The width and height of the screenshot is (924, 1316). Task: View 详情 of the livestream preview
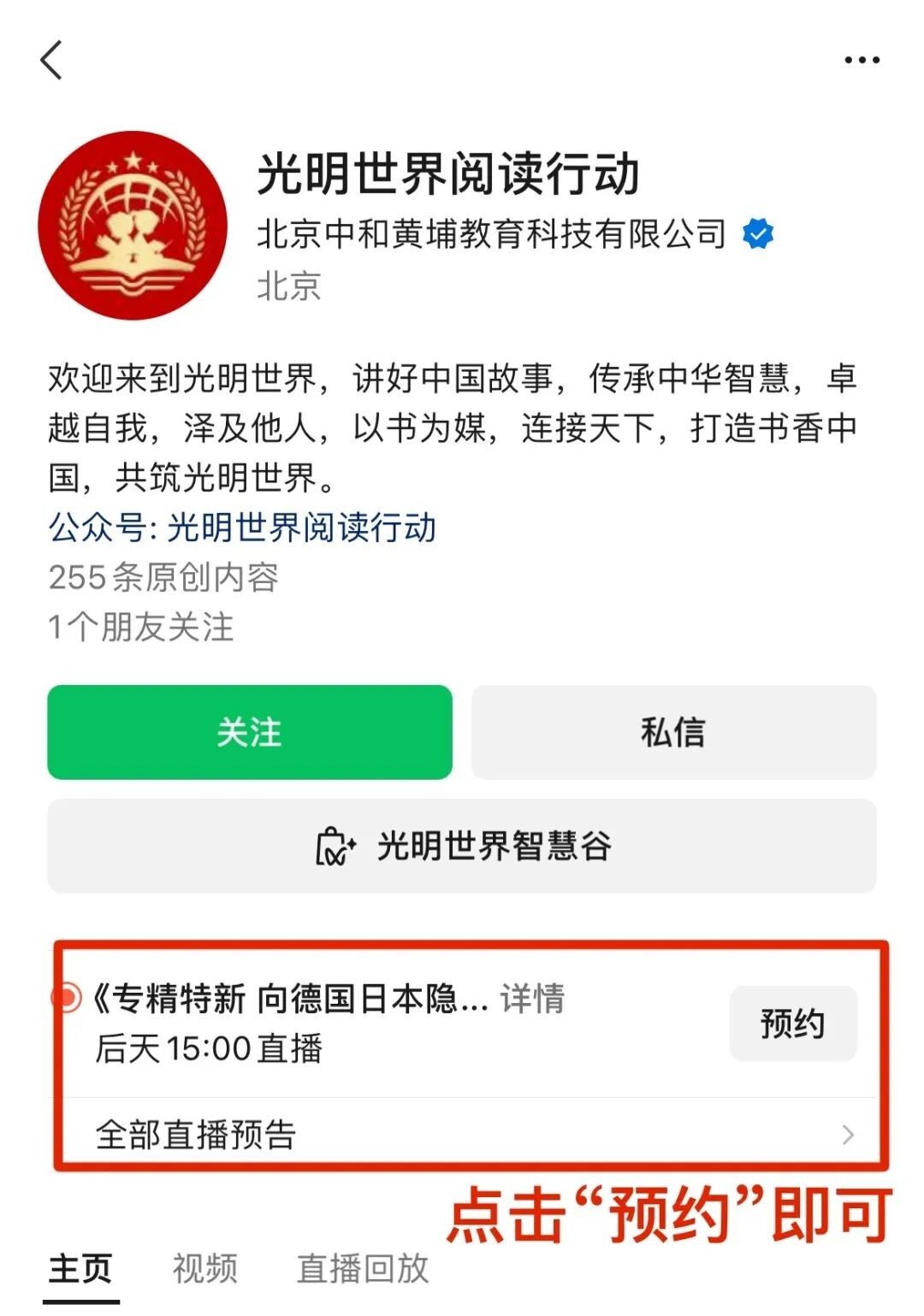pyautogui.click(x=532, y=998)
